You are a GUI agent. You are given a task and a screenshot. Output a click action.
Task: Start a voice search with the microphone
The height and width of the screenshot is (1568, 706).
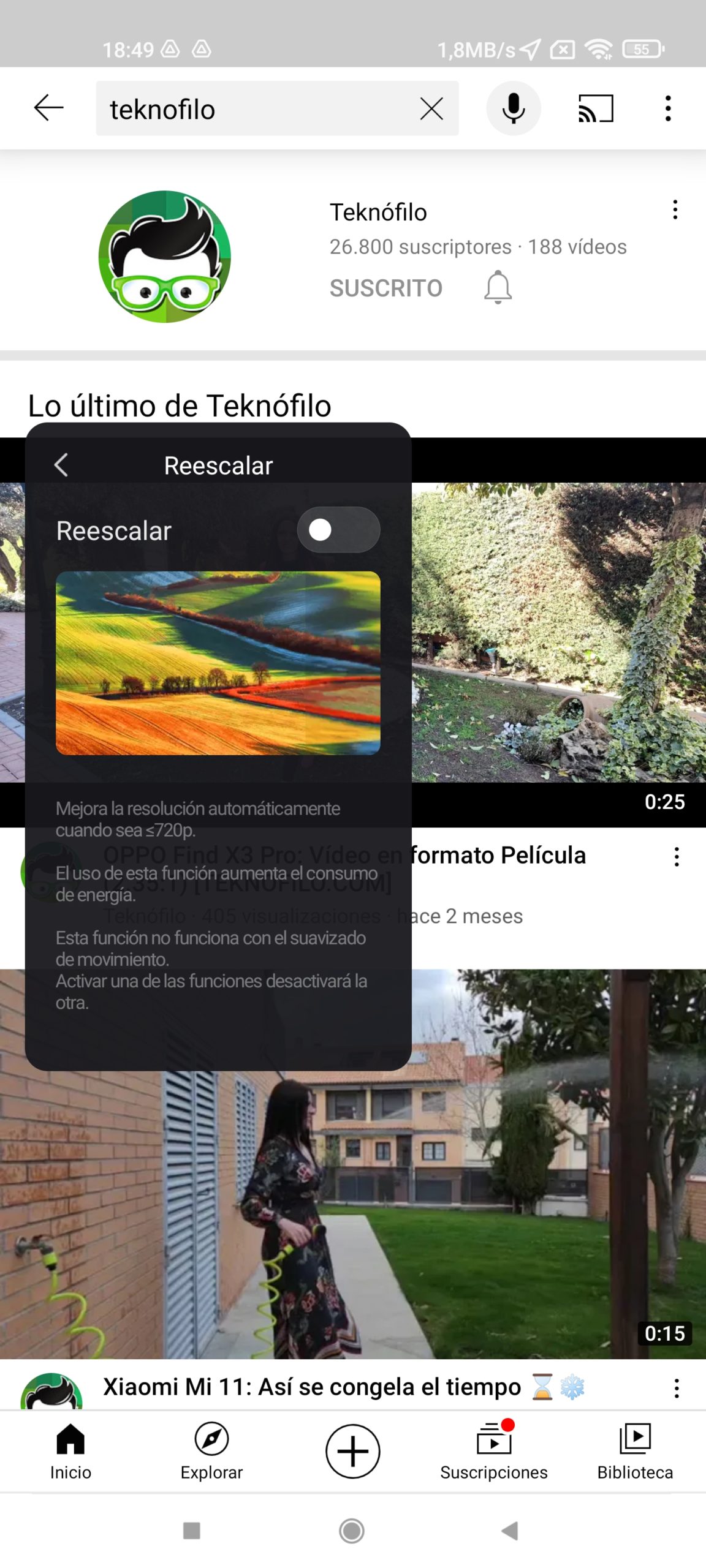point(514,108)
